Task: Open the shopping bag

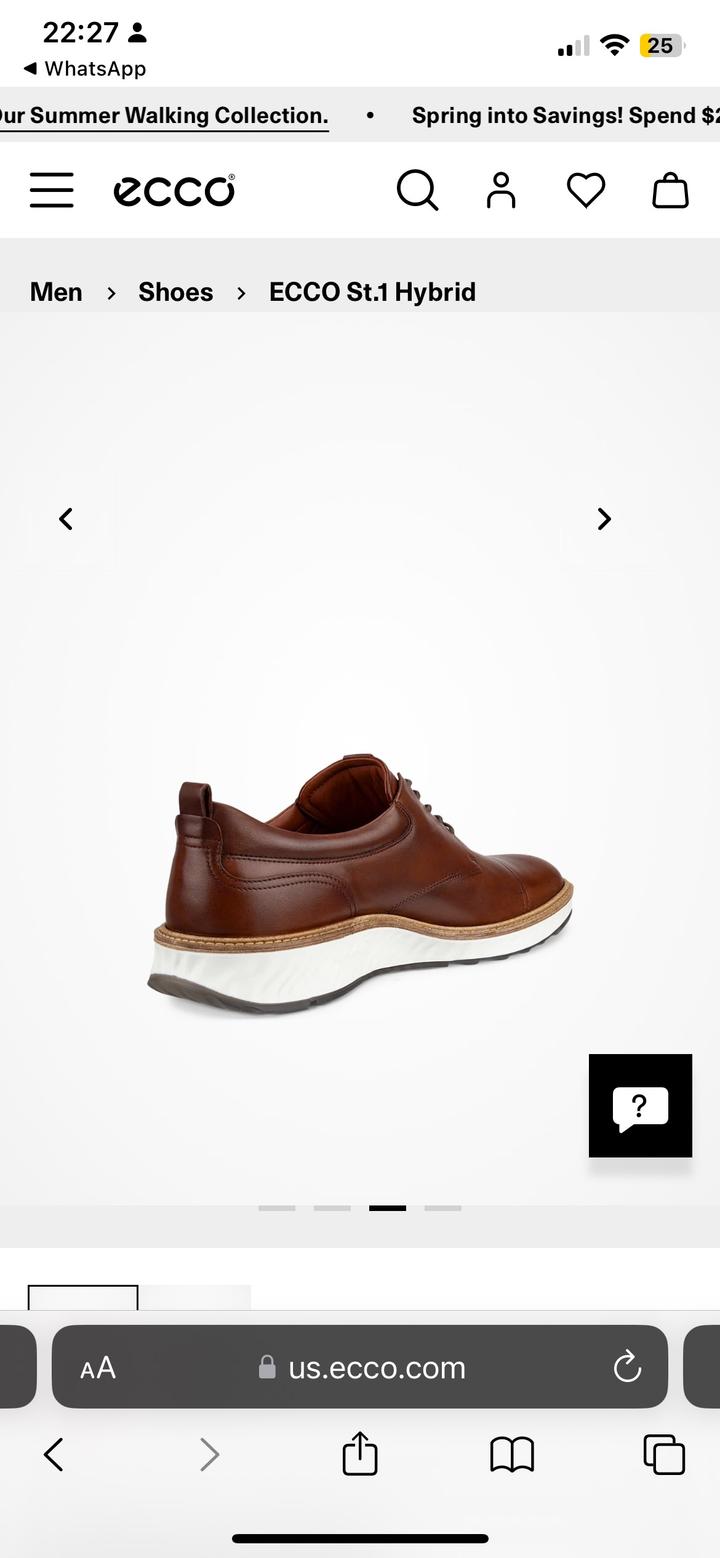Action: [670, 190]
